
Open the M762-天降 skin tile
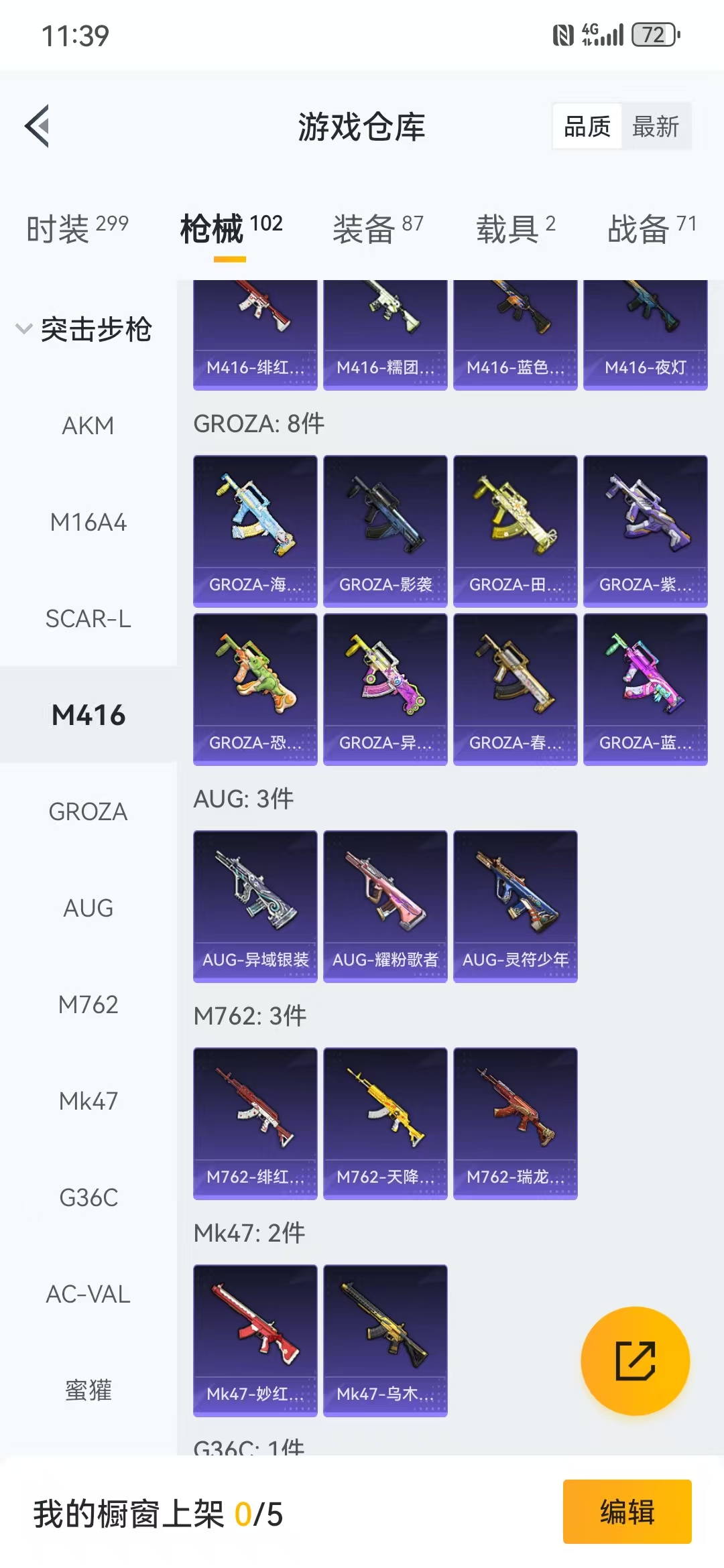(x=385, y=1124)
